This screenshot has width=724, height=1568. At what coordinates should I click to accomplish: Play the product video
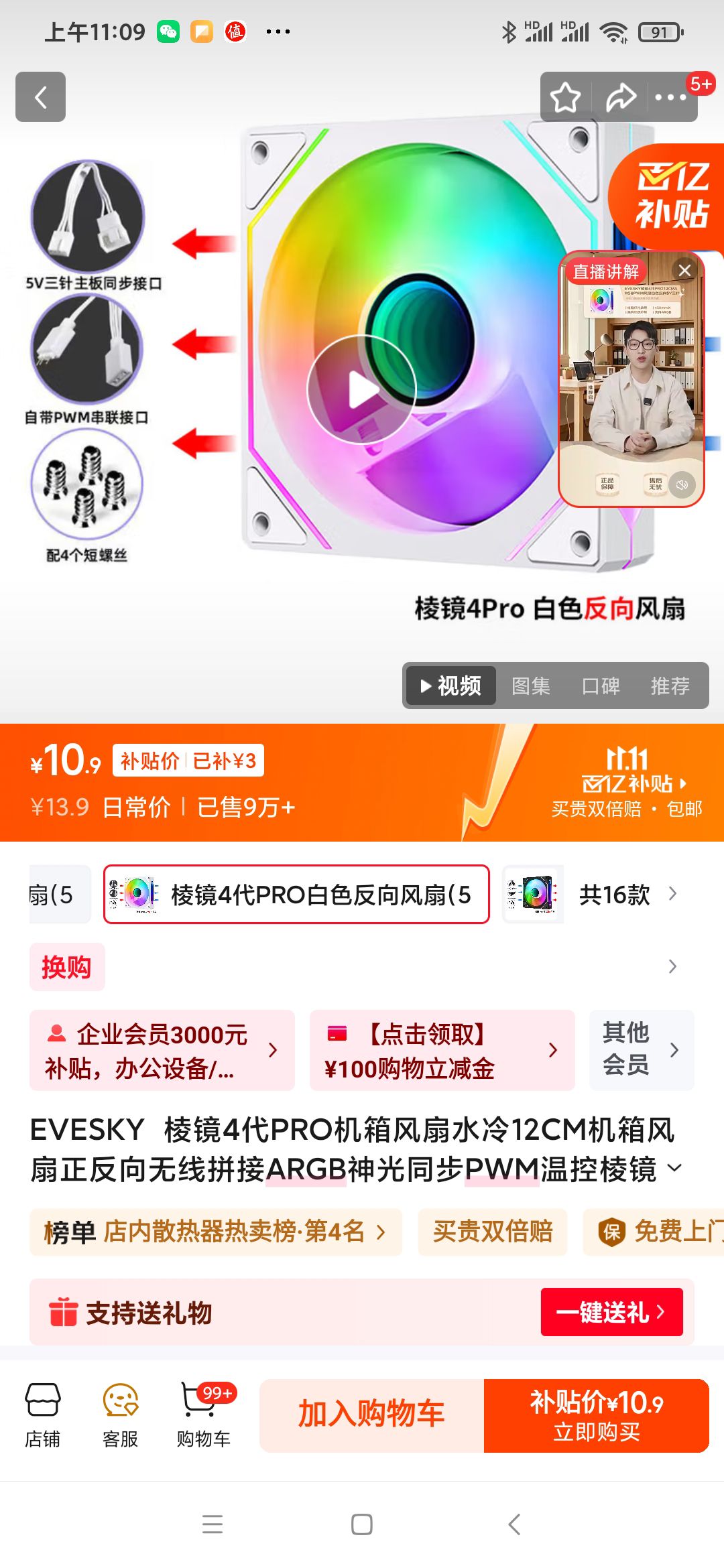[x=362, y=389]
